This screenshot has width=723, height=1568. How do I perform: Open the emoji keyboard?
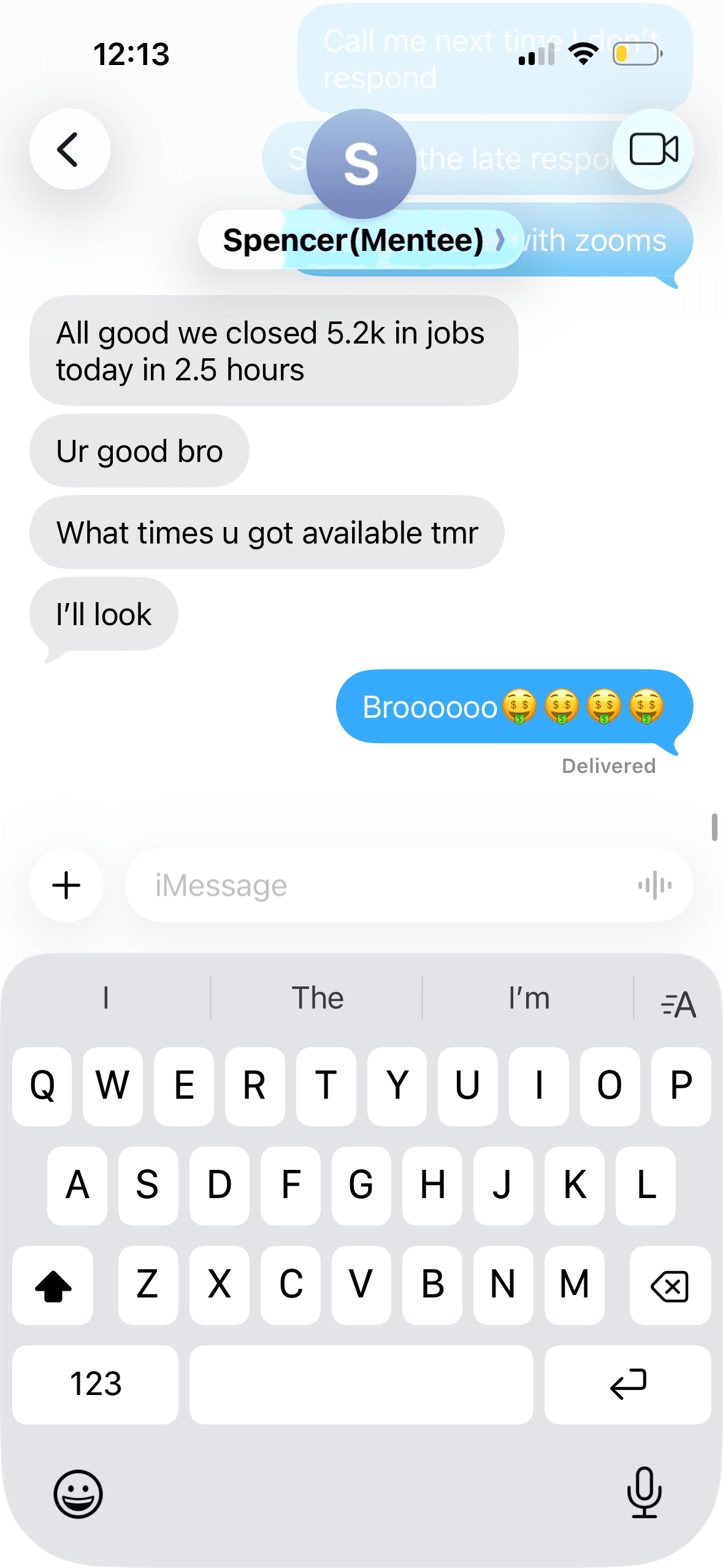tap(78, 1494)
